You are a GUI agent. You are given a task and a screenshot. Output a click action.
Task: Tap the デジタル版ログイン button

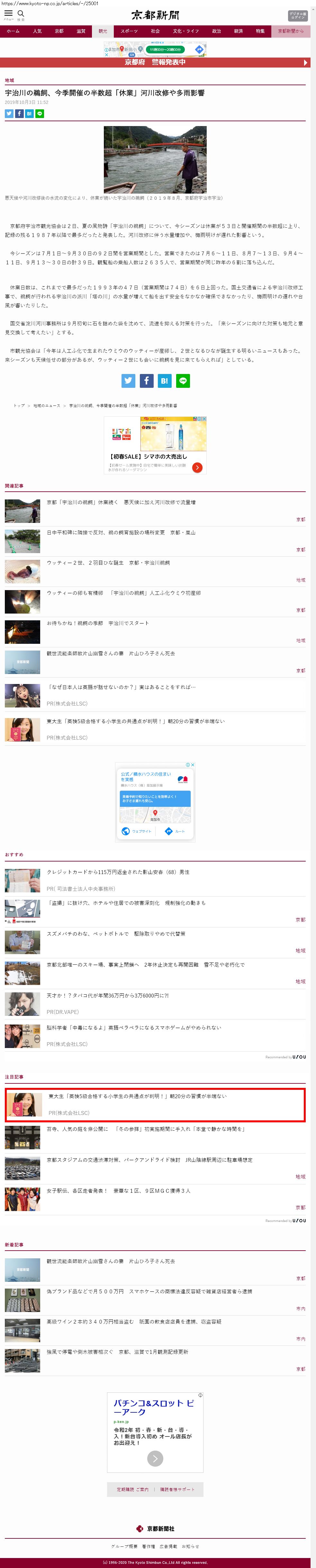(x=297, y=16)
